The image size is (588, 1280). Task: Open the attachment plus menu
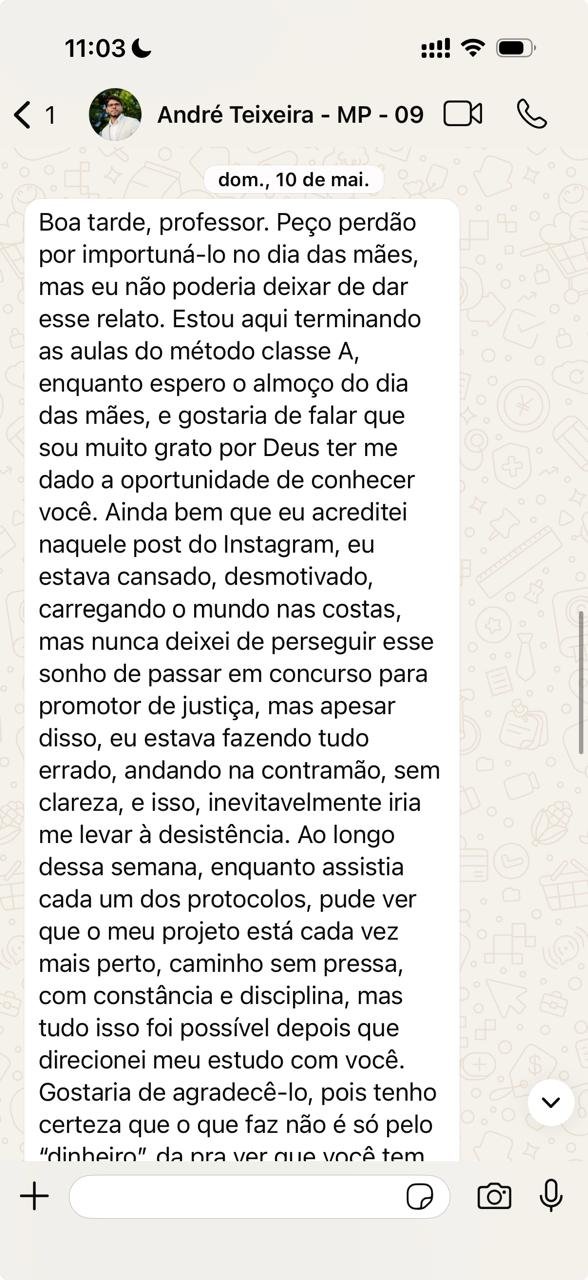(x=34, y=1196)
